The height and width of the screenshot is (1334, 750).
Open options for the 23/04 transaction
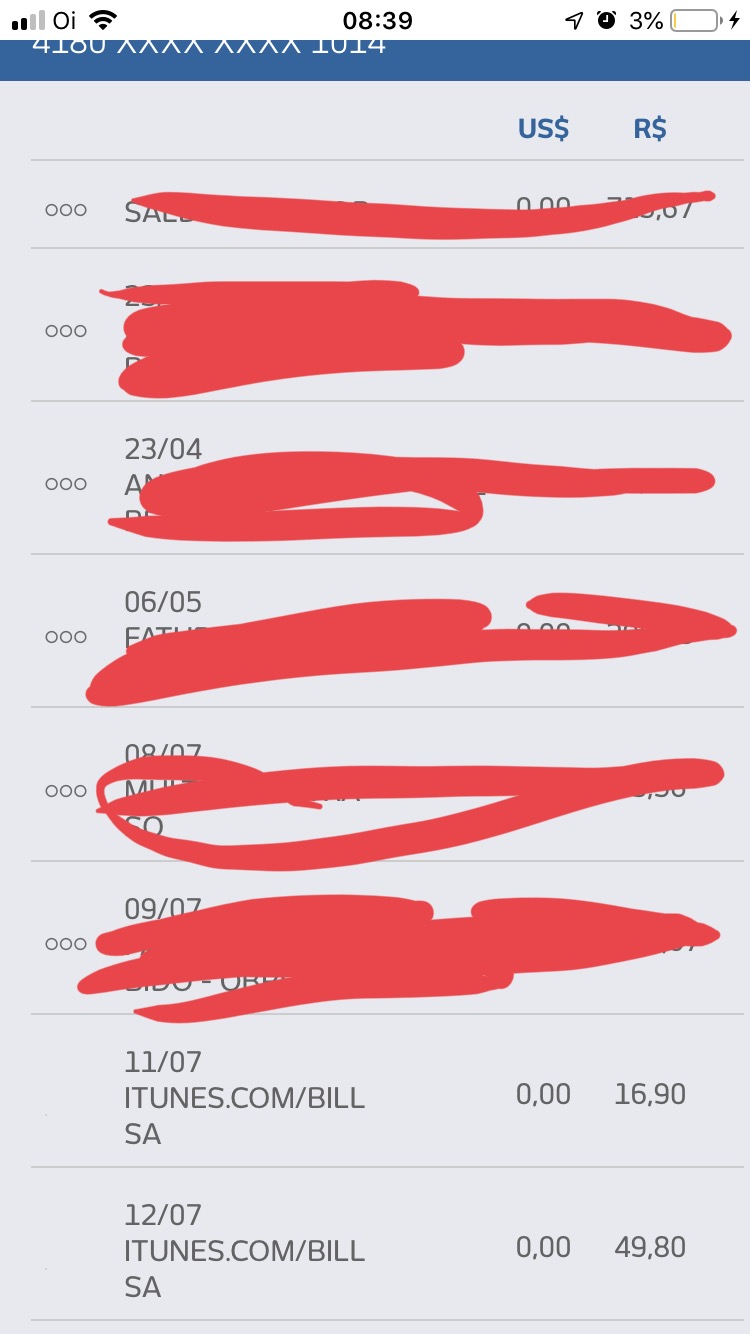click(x=66, y=484)
